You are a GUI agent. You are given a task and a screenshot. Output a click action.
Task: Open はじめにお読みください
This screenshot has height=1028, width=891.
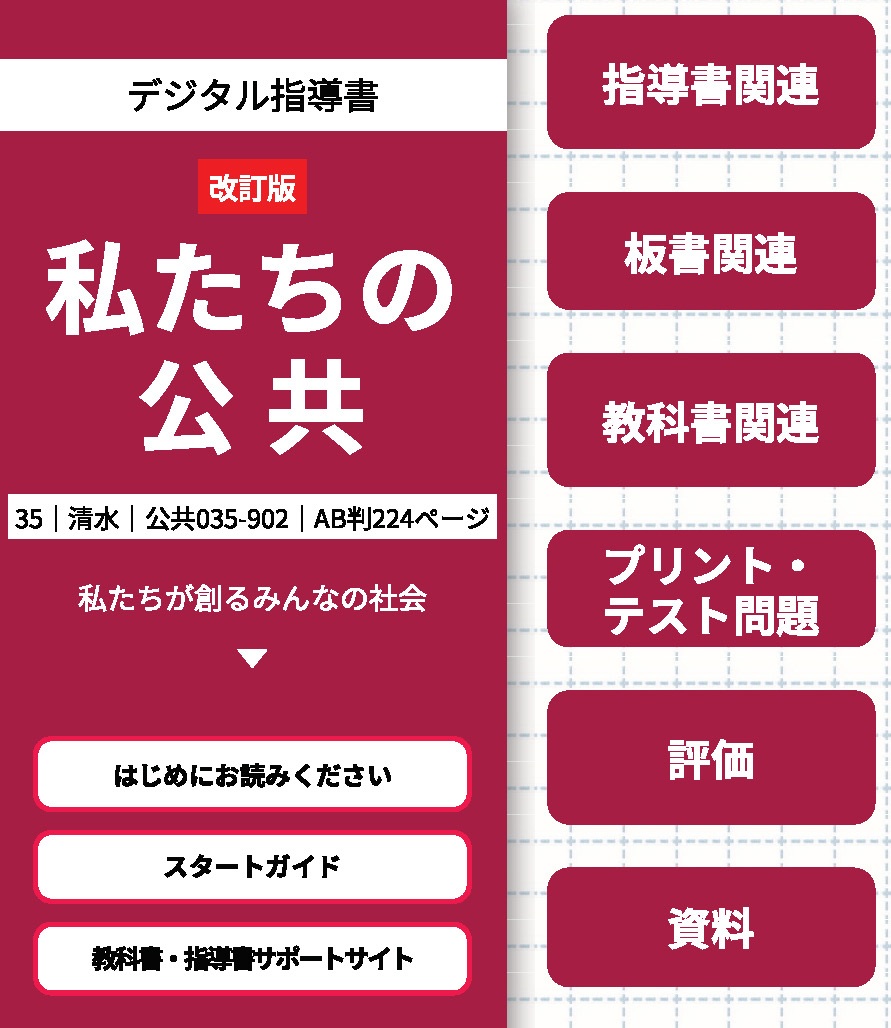pyautogui.click(x=252, y=775)
